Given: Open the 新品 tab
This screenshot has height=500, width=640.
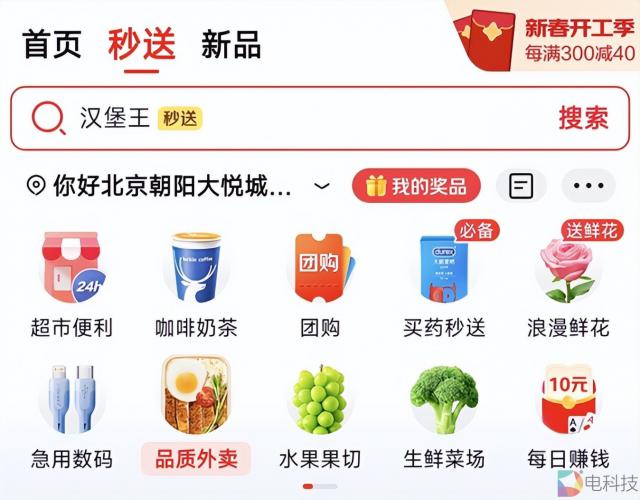Looking at the screenshot, I should pyautogui.click(x=231, y=45).
